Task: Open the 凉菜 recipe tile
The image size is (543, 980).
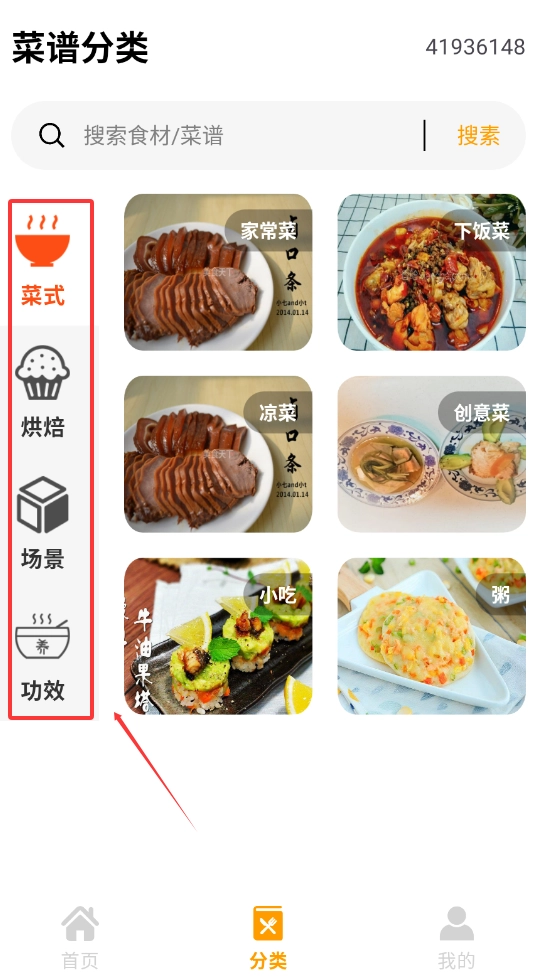Action: pyautogui.click(x=218, y=454)
